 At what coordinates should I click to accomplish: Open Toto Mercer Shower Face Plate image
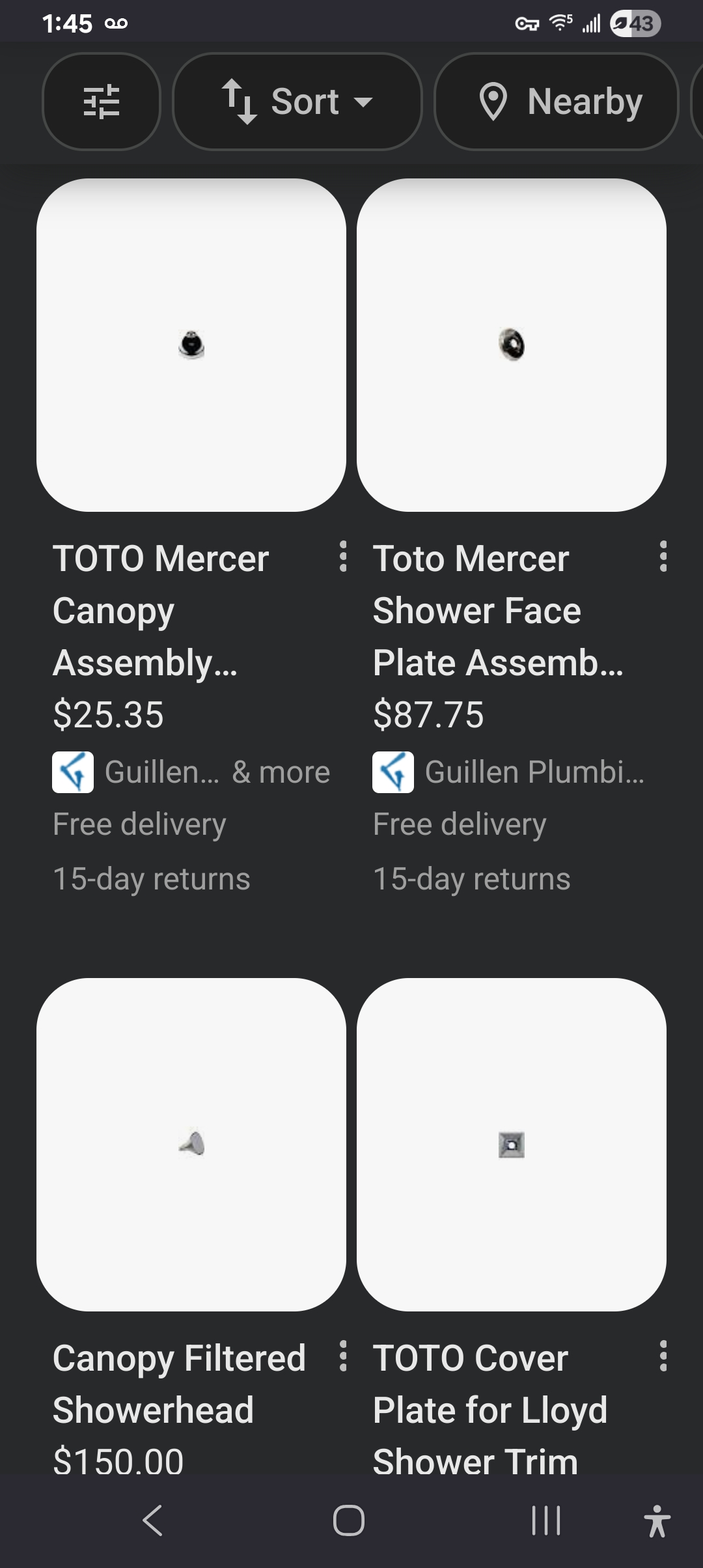(512, 345)
